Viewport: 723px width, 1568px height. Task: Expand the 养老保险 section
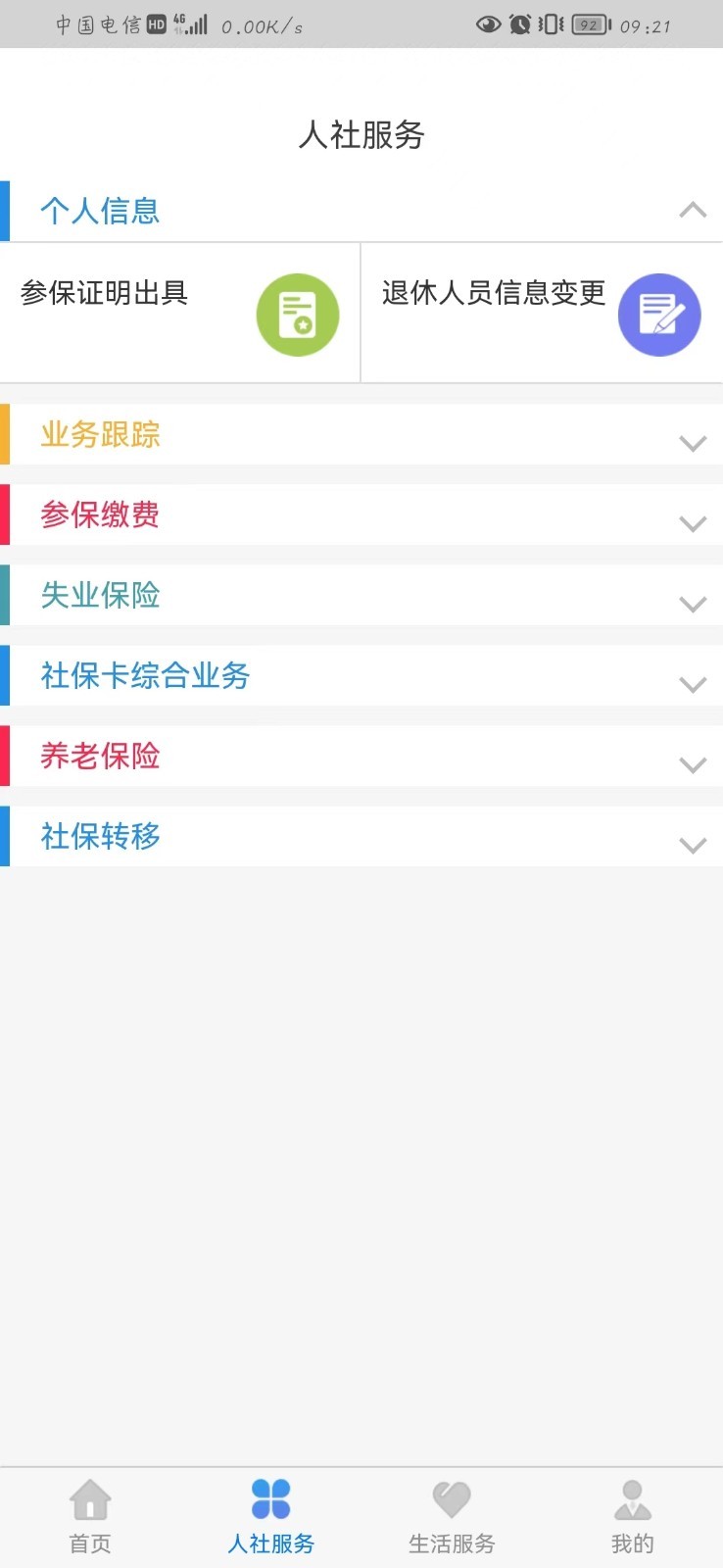pyautogui.click(x=692, y=764)
